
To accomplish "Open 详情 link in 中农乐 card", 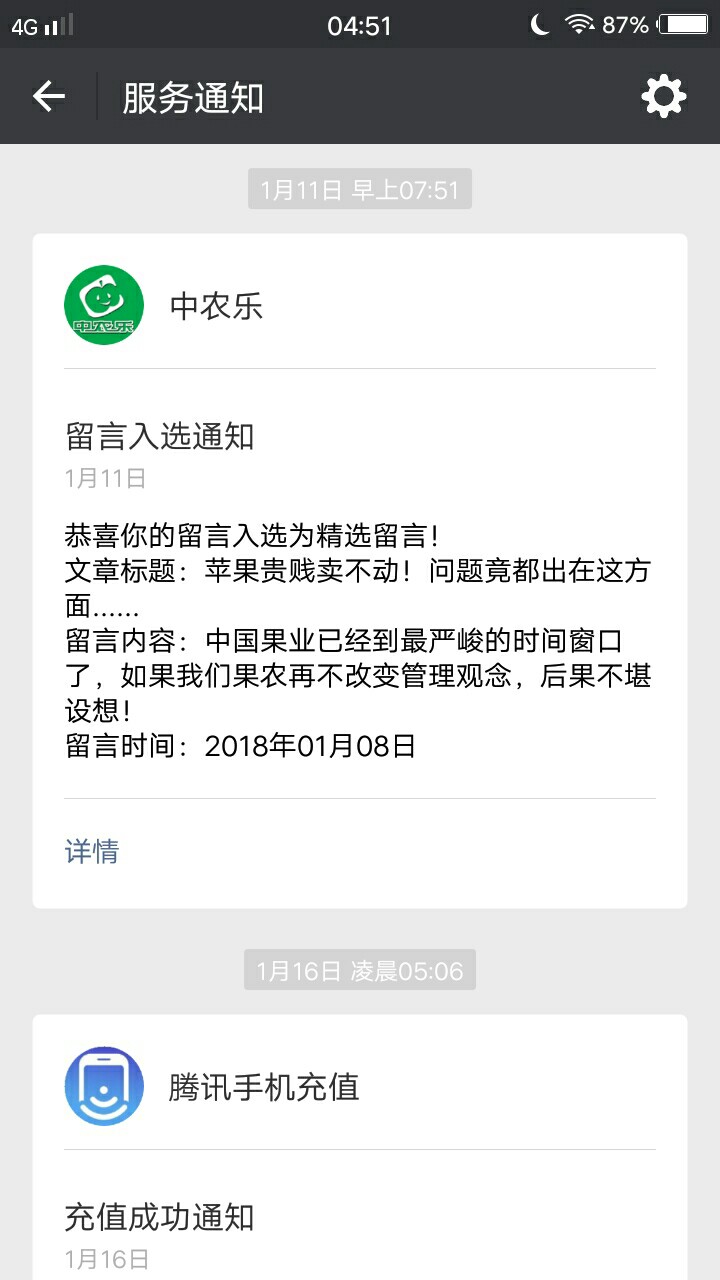I will point(92,852).
